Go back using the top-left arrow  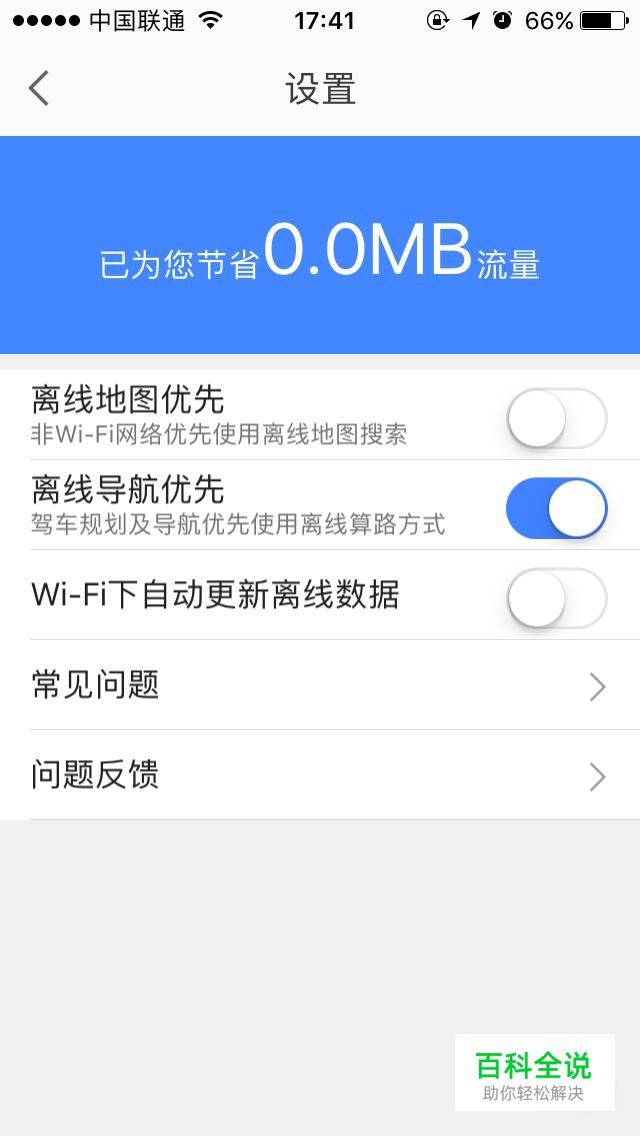point(38,88)
